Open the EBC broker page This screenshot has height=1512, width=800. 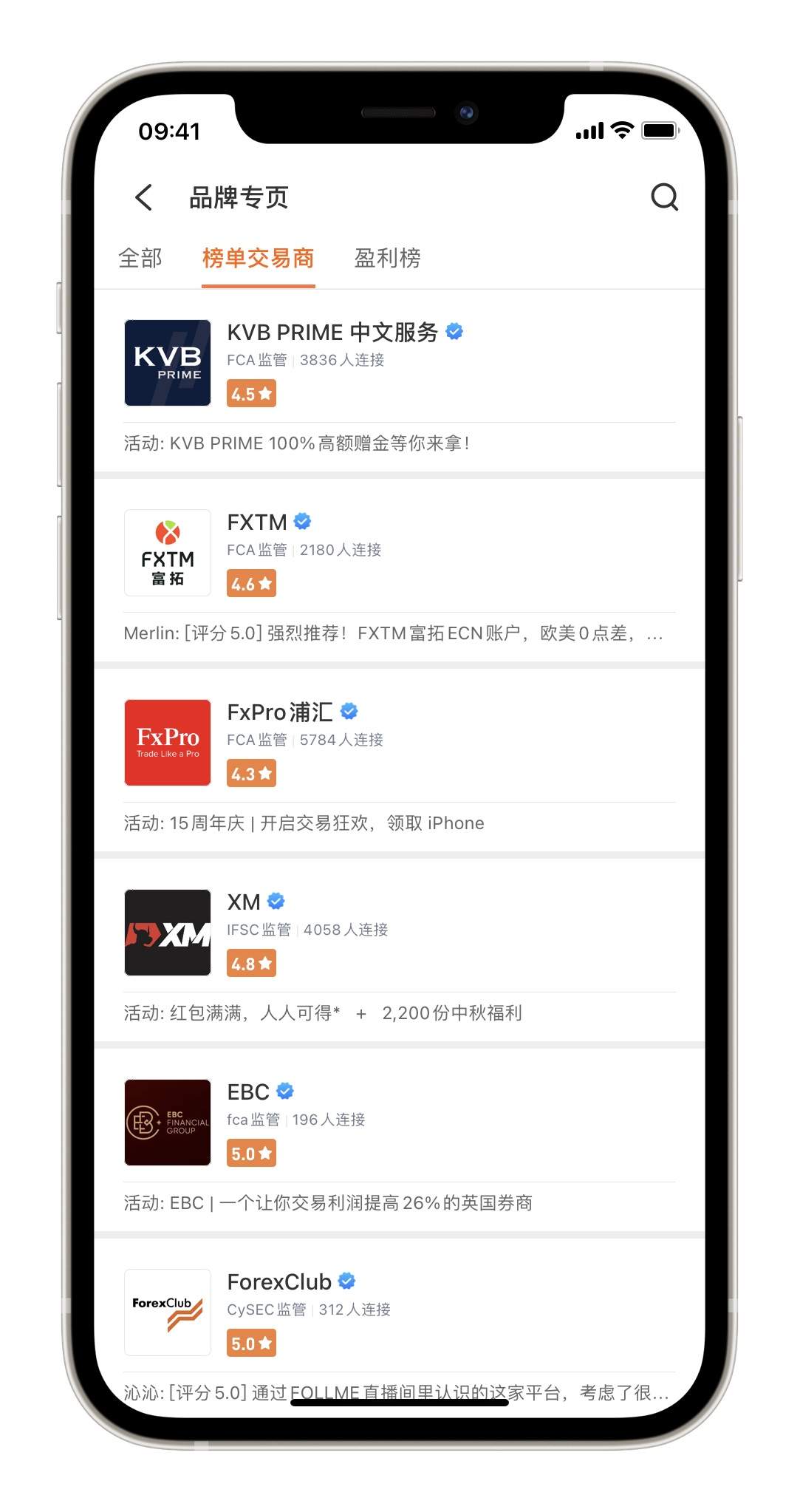(x=248, y=1092)
